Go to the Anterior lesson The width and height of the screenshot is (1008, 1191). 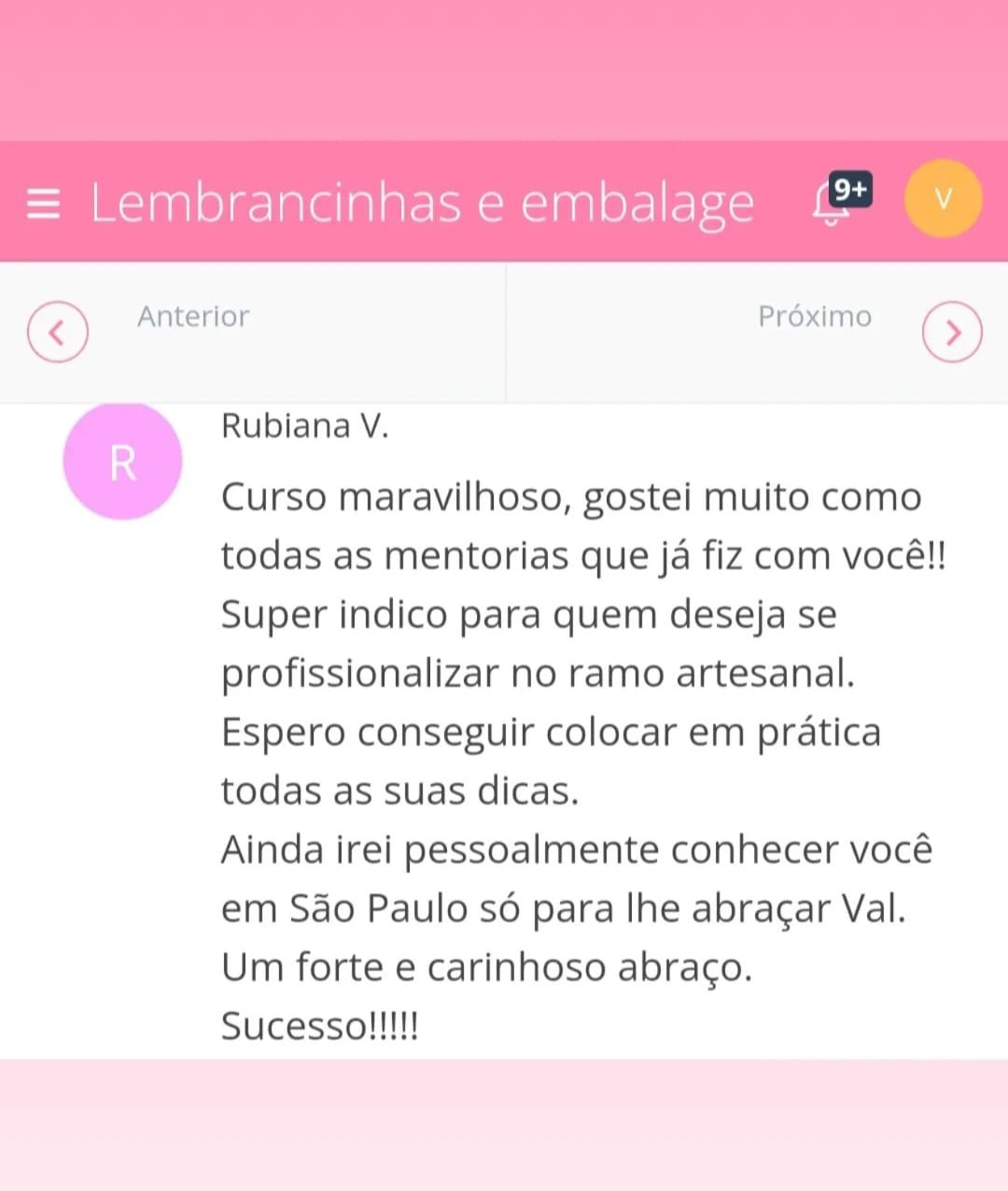tap(58, 331)
